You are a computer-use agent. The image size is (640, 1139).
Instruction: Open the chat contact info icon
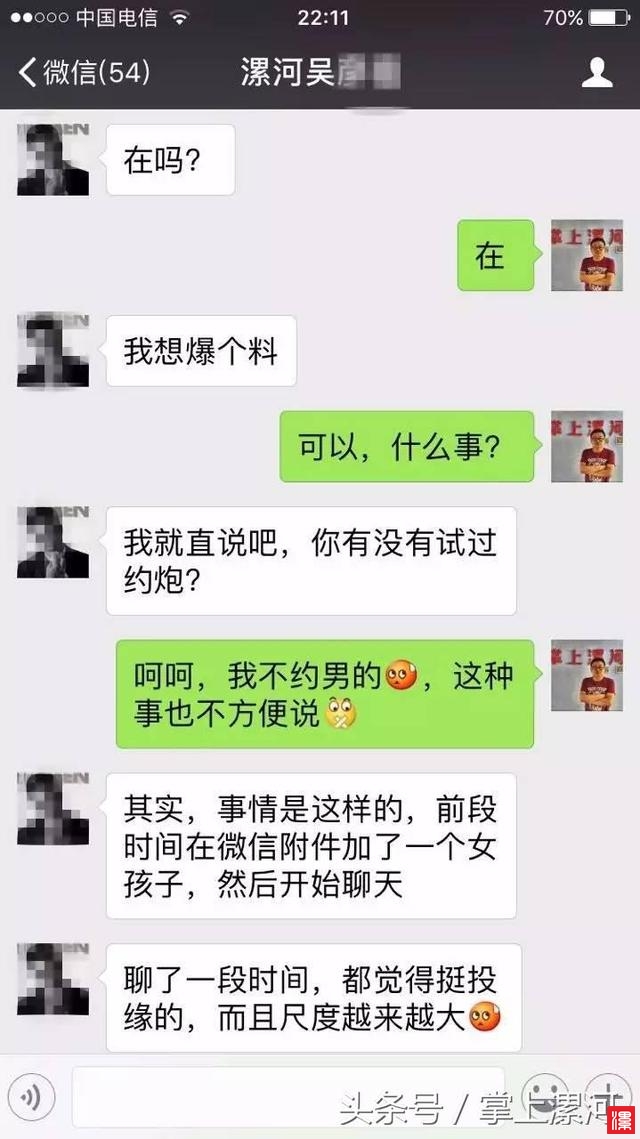597,72
